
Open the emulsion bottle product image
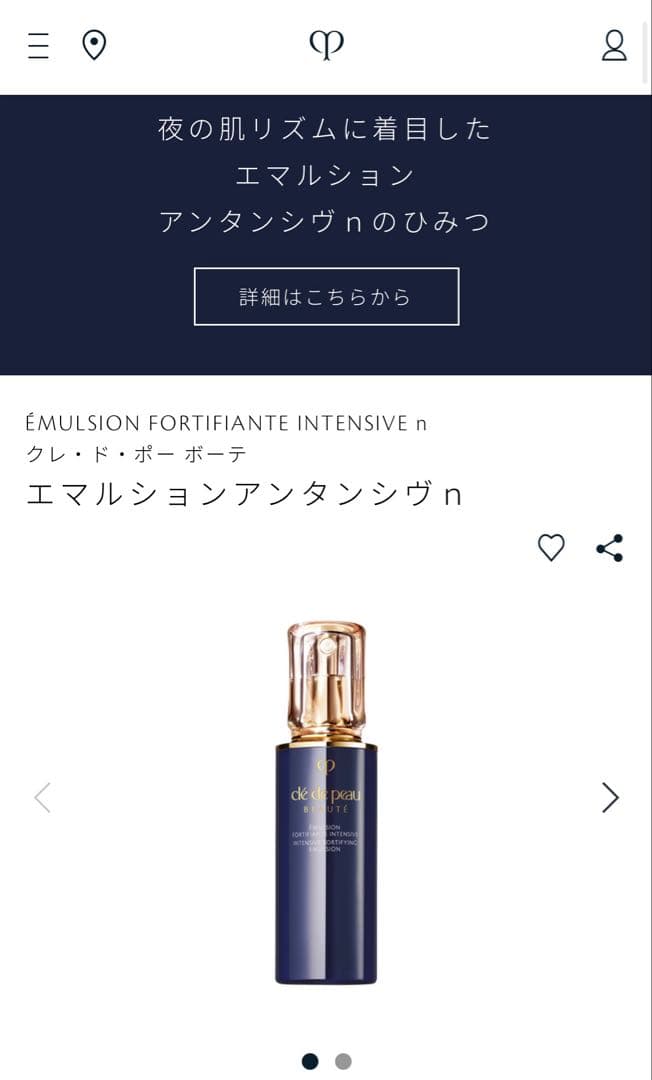(326, 800)
